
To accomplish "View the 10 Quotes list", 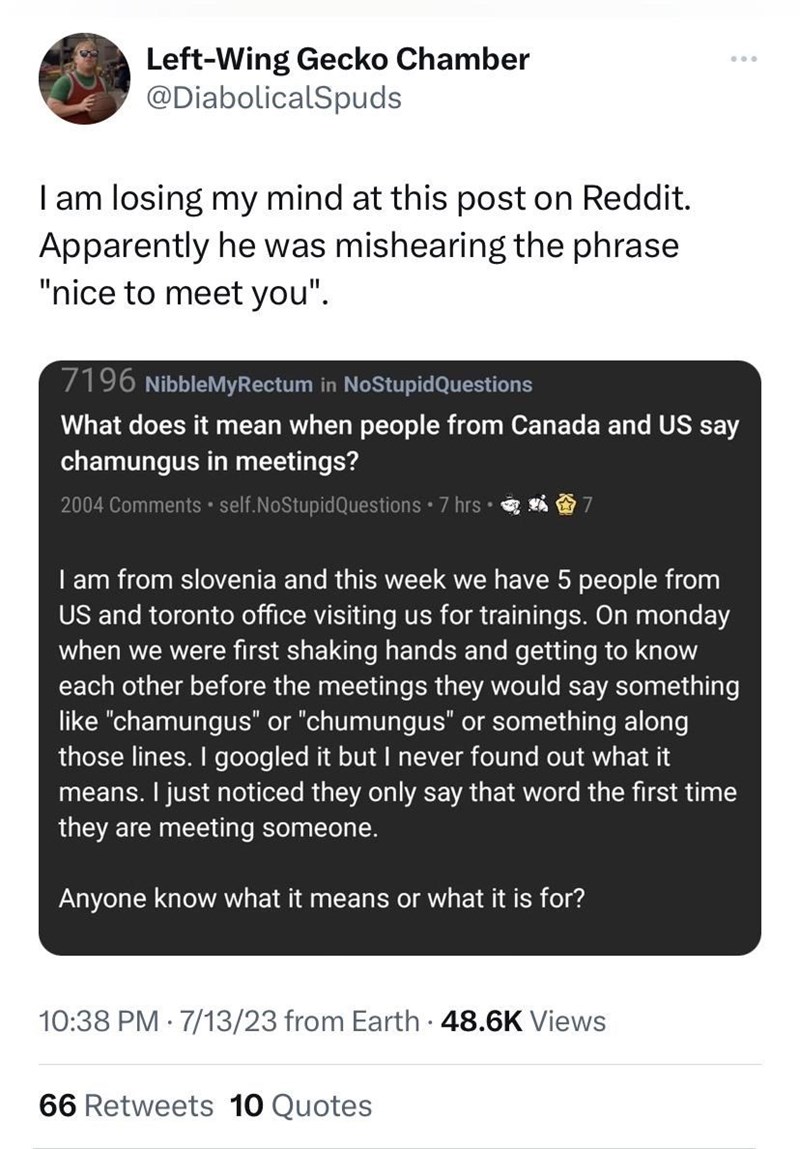I will coord(300,1105).
